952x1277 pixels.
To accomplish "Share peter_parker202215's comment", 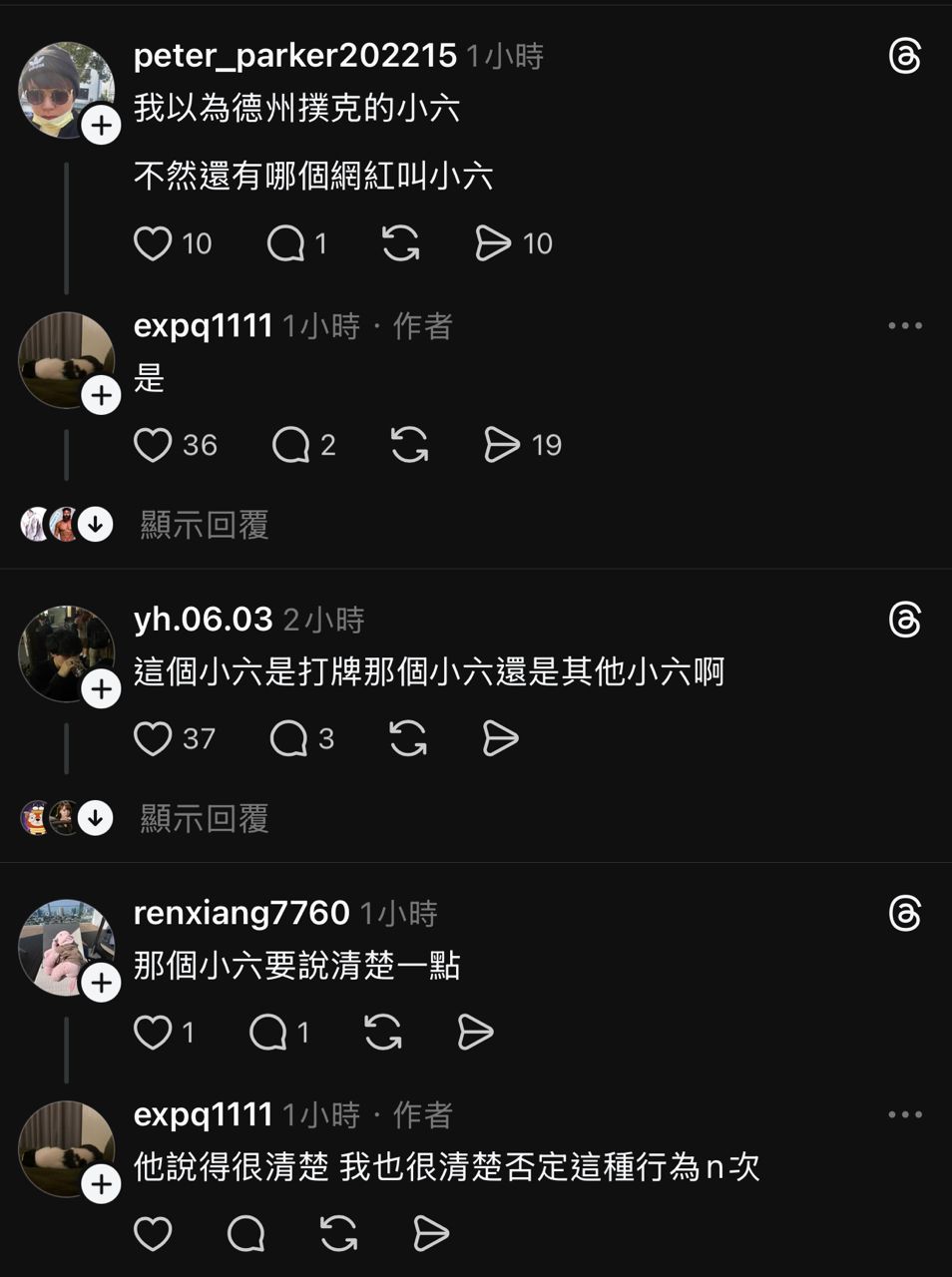I will [493, 243].
